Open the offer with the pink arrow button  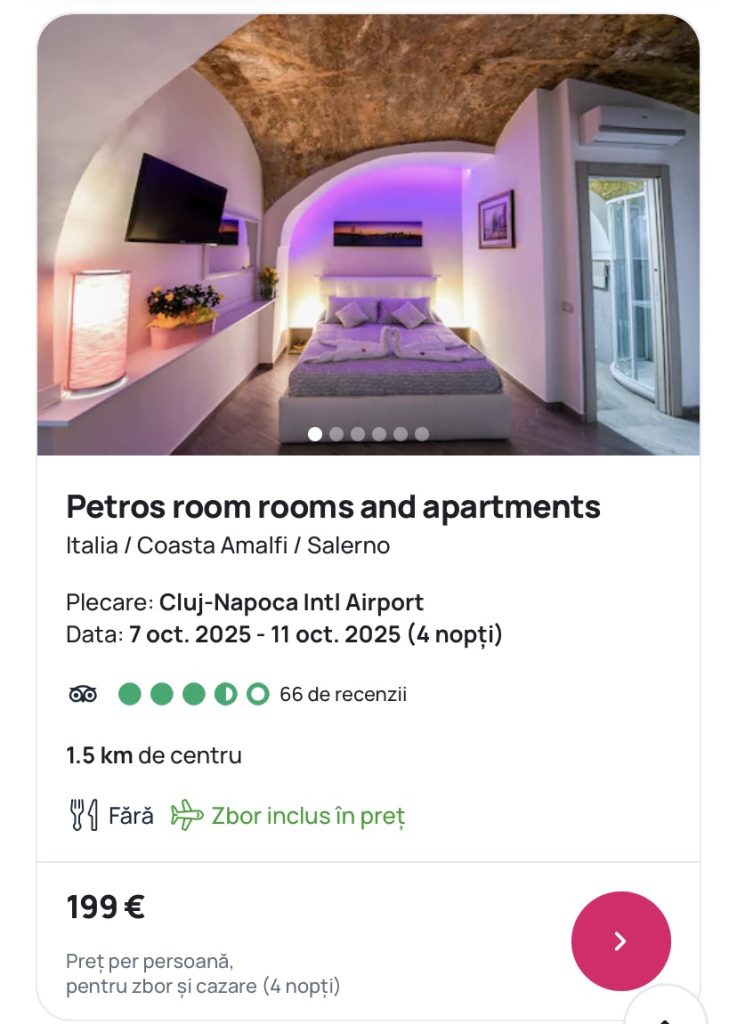tap(620, 941)
